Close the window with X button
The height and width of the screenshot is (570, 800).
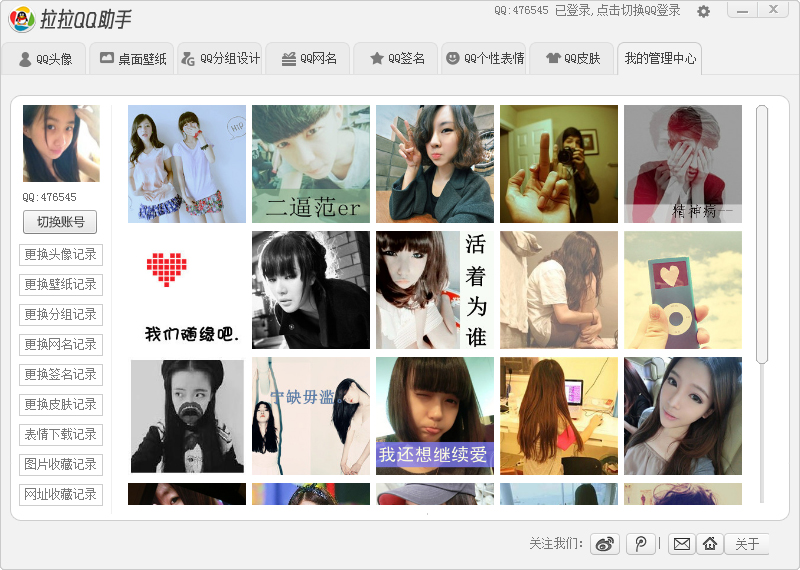click(x=771, y=10)
